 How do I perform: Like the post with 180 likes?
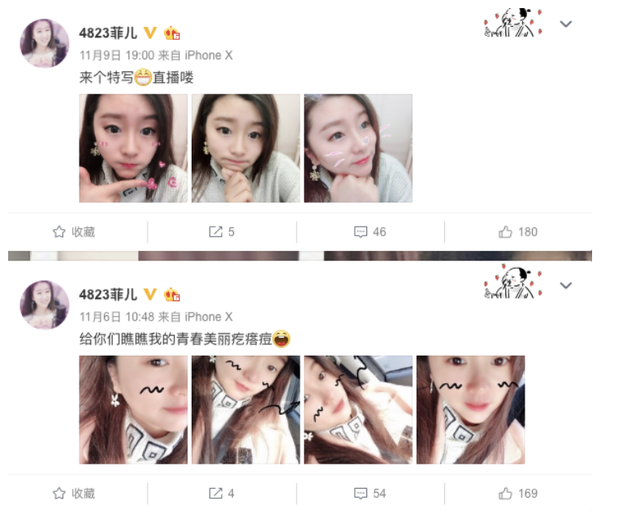(518, 232)
